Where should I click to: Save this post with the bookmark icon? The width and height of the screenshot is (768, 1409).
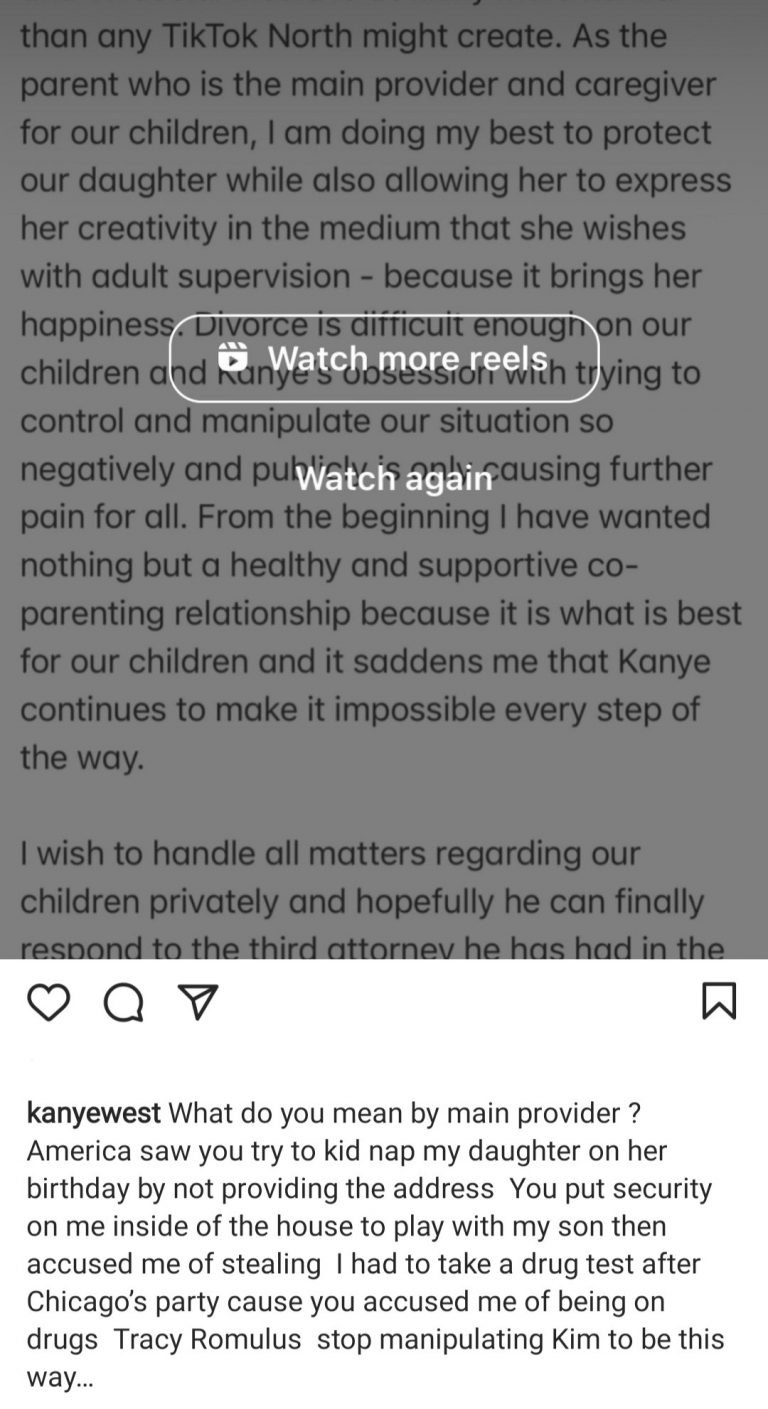719,1001
